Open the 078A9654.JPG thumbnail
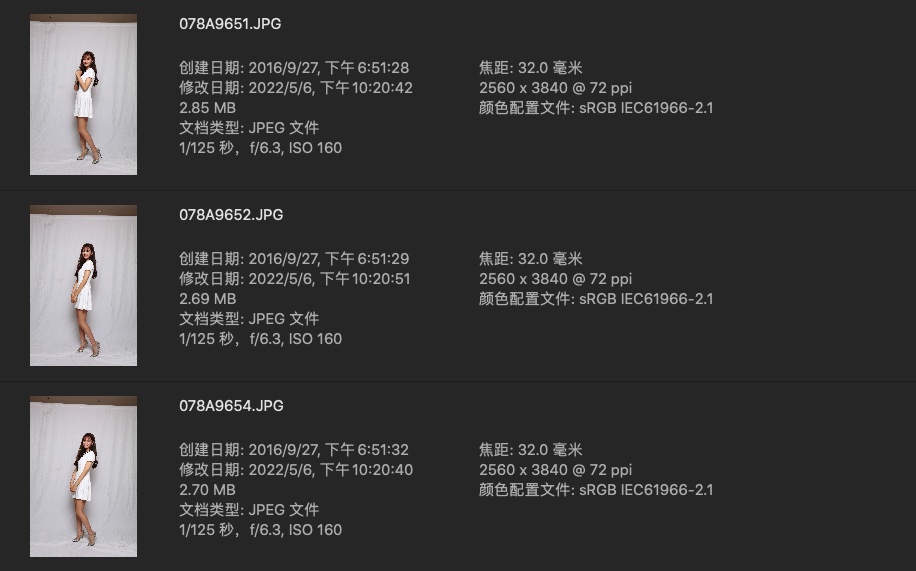916x571 pixels. click(x=83, y=476)
